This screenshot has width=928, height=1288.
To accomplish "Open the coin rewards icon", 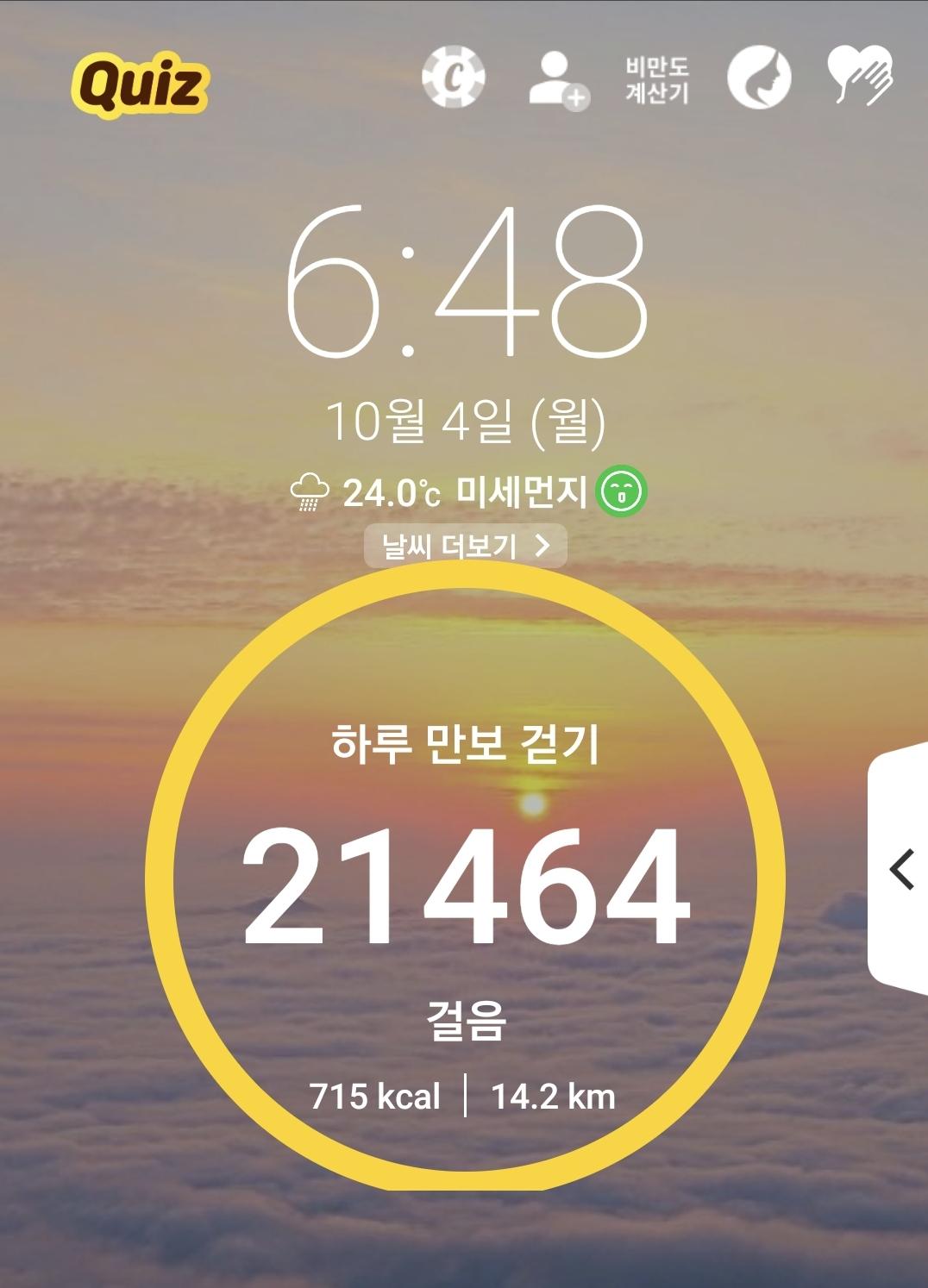I will tap(454, 78).
